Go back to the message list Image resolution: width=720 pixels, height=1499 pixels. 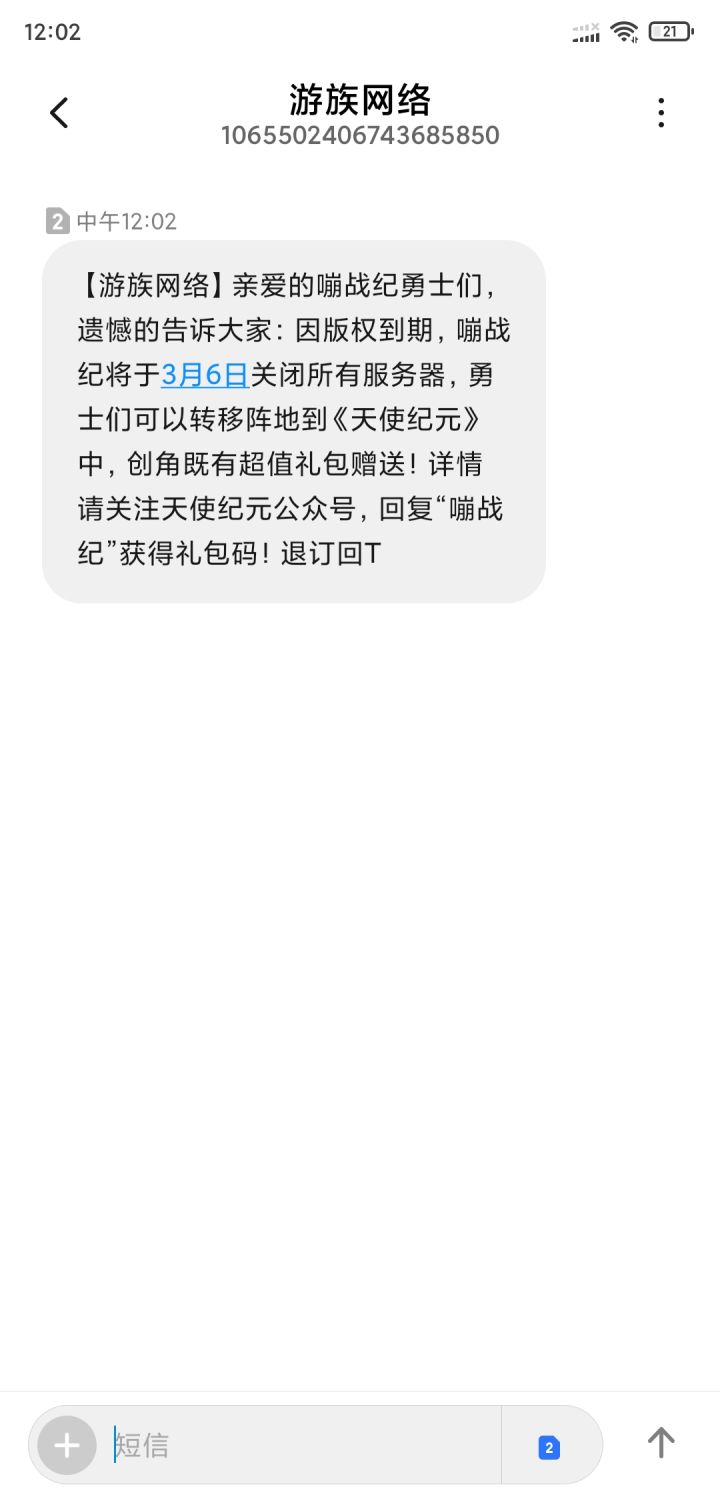60,113
